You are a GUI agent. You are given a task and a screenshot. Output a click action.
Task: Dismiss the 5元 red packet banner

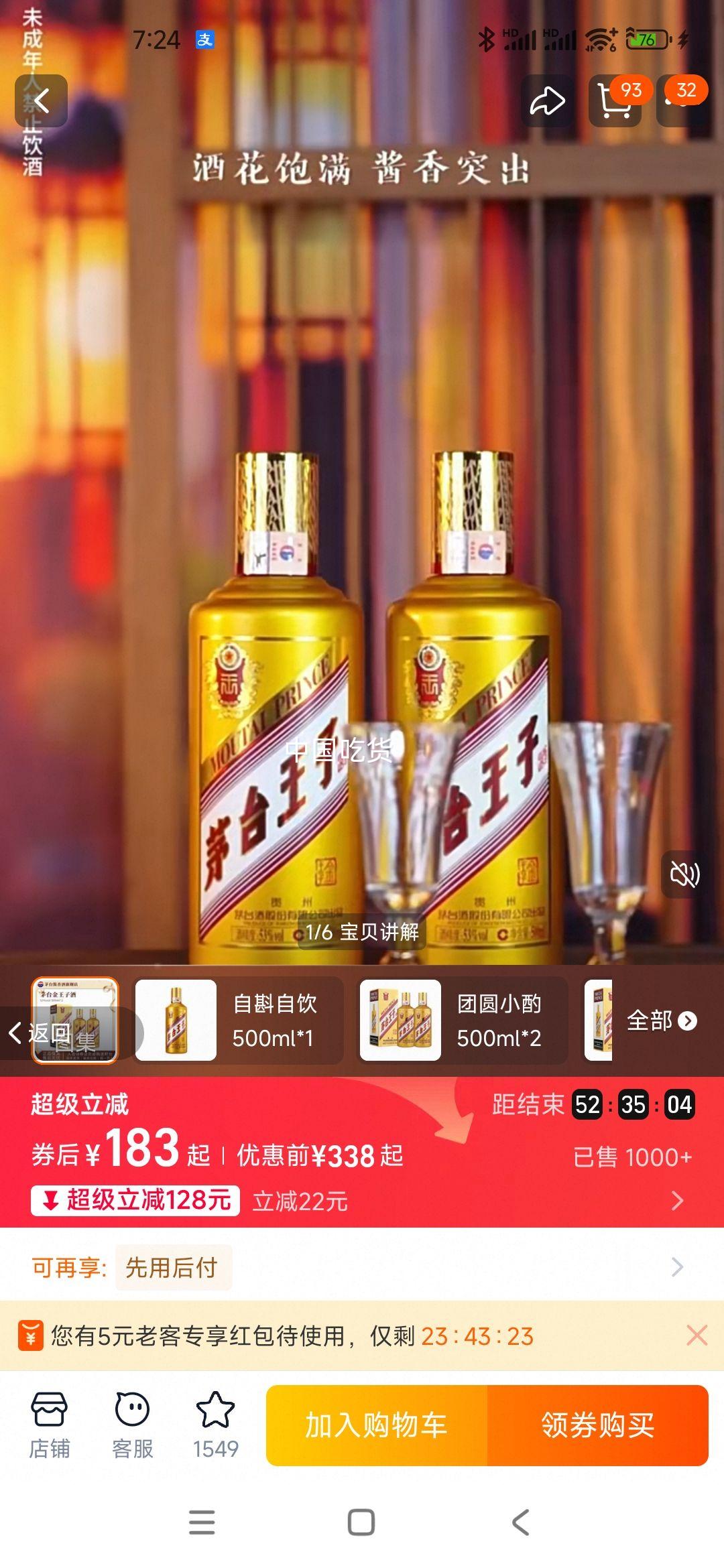pyautogui.click(x=697, y=1335)
